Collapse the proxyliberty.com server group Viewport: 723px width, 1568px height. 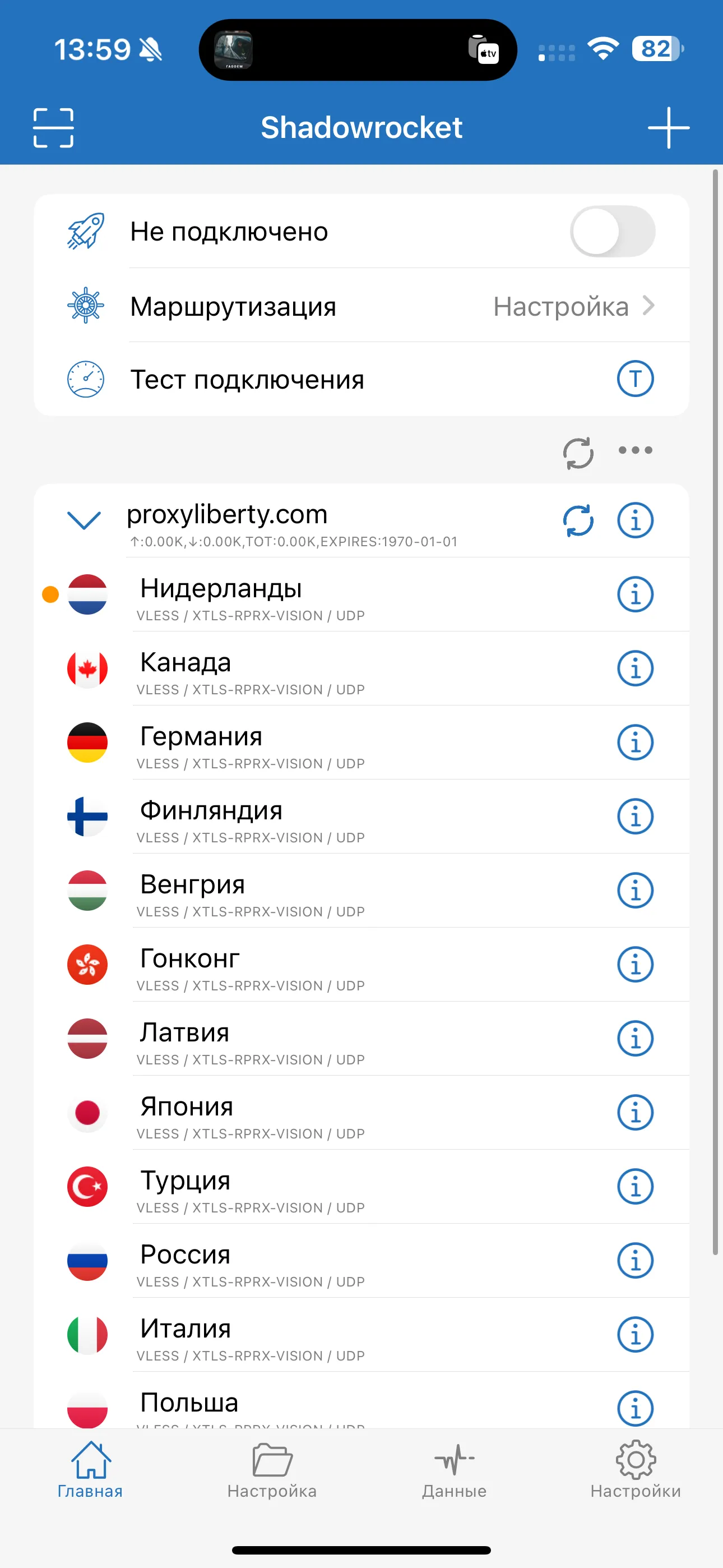pyautogui.click(x=84, y=520)
